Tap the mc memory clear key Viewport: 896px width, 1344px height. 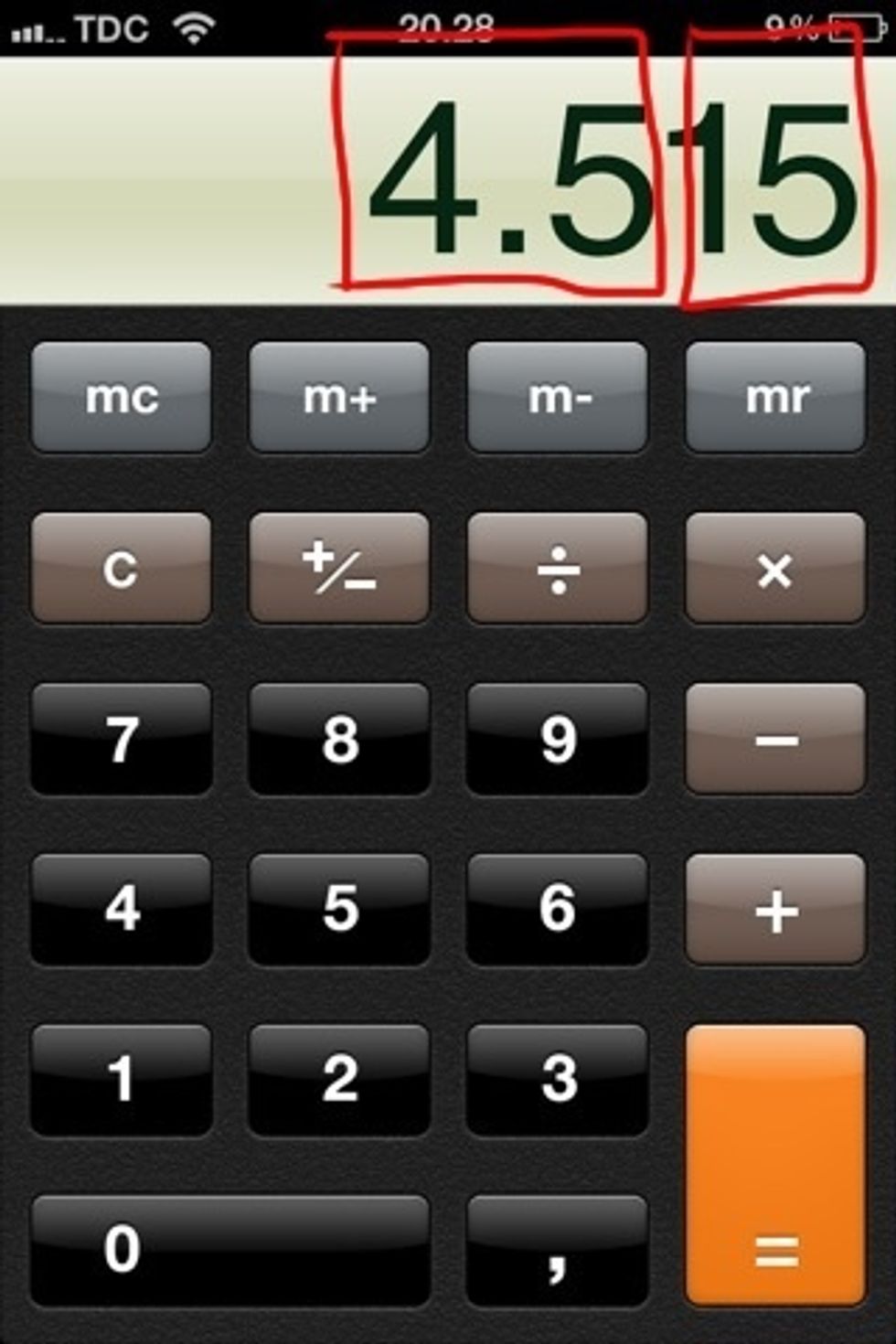pyautogui.click(x=121, y=397)
